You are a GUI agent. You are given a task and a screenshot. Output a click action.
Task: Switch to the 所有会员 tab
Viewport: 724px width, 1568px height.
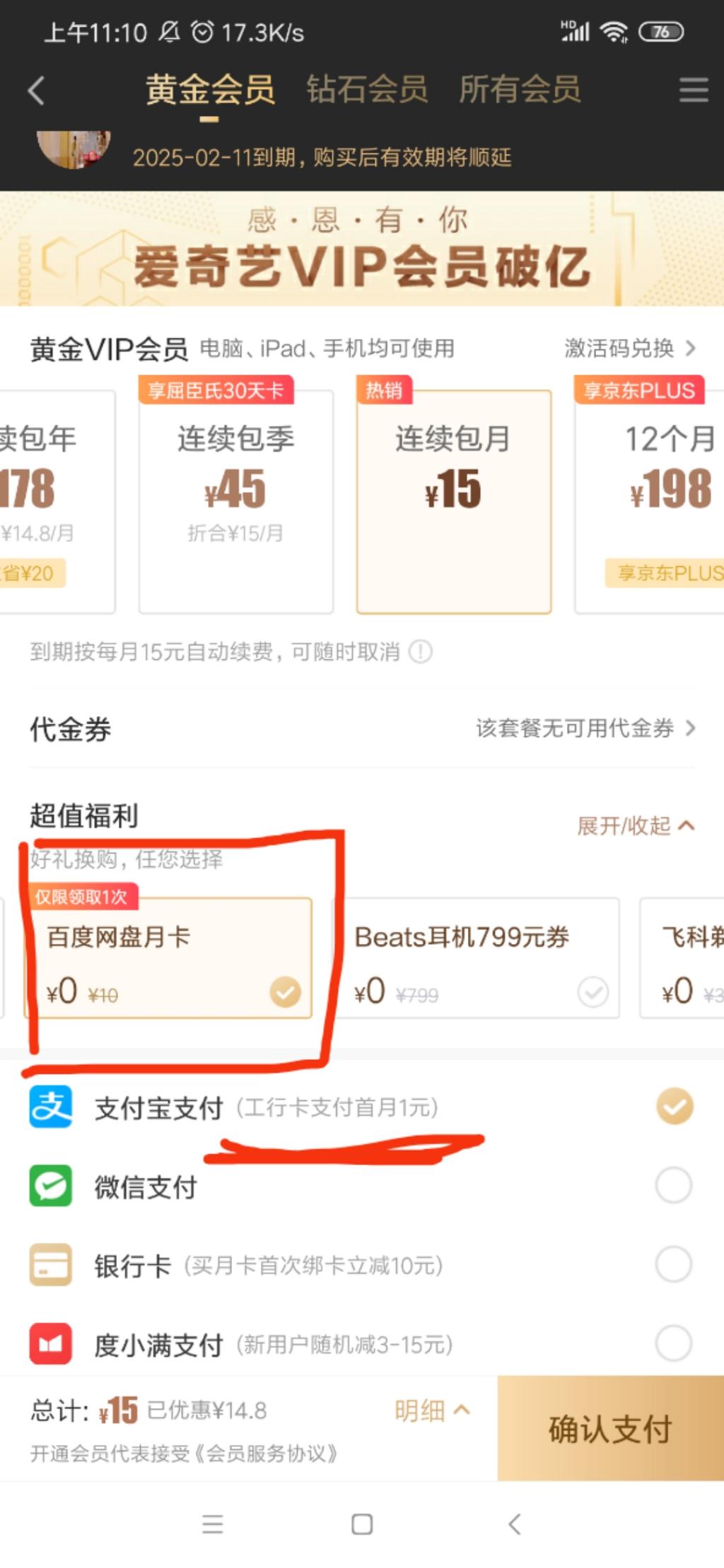click(x=520, y=90)
